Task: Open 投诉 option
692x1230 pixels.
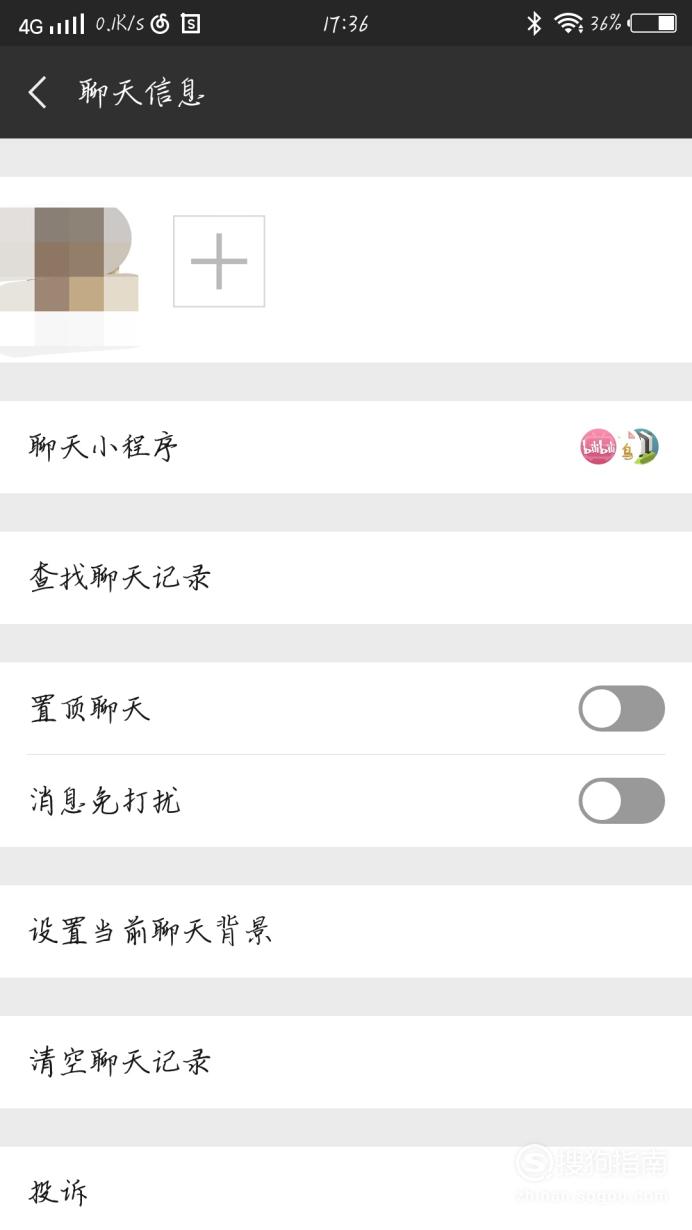Action: [346, 1189]
